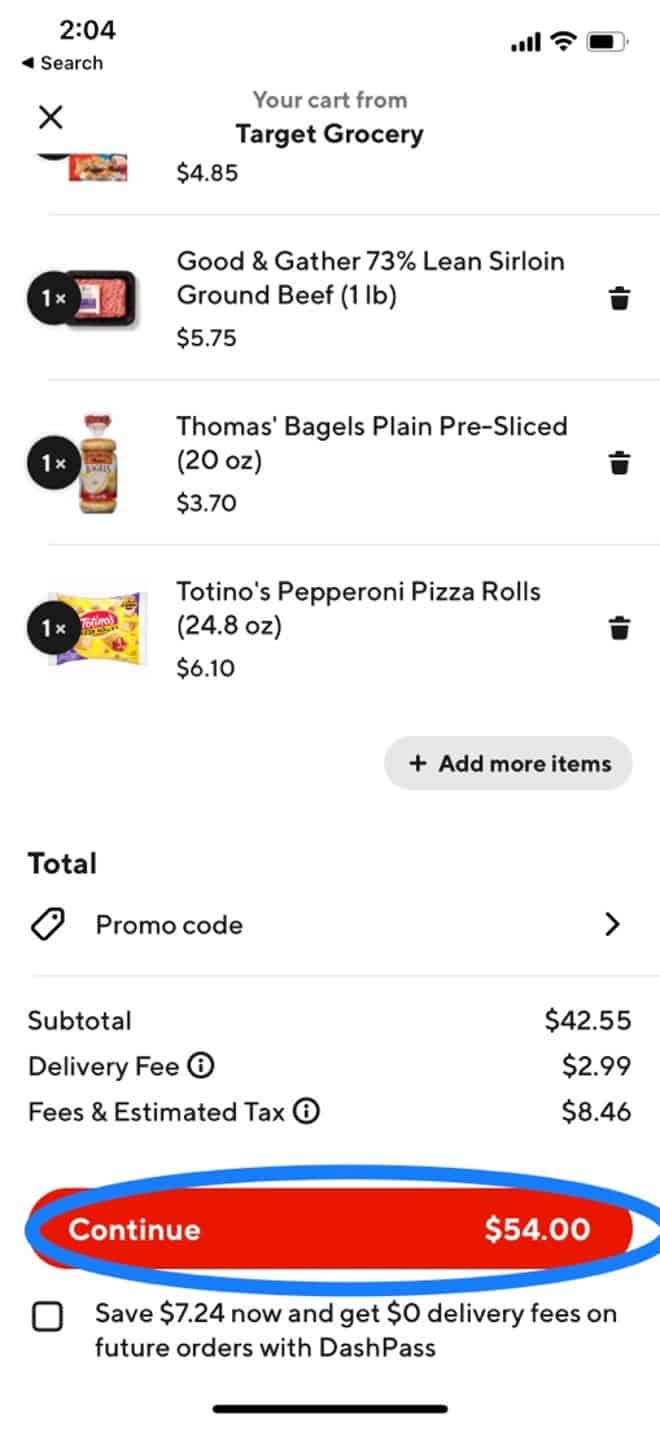Change quantity of Thomas' Bagels
Viewport: 660px width, 1430px height.
click(54, 463)
